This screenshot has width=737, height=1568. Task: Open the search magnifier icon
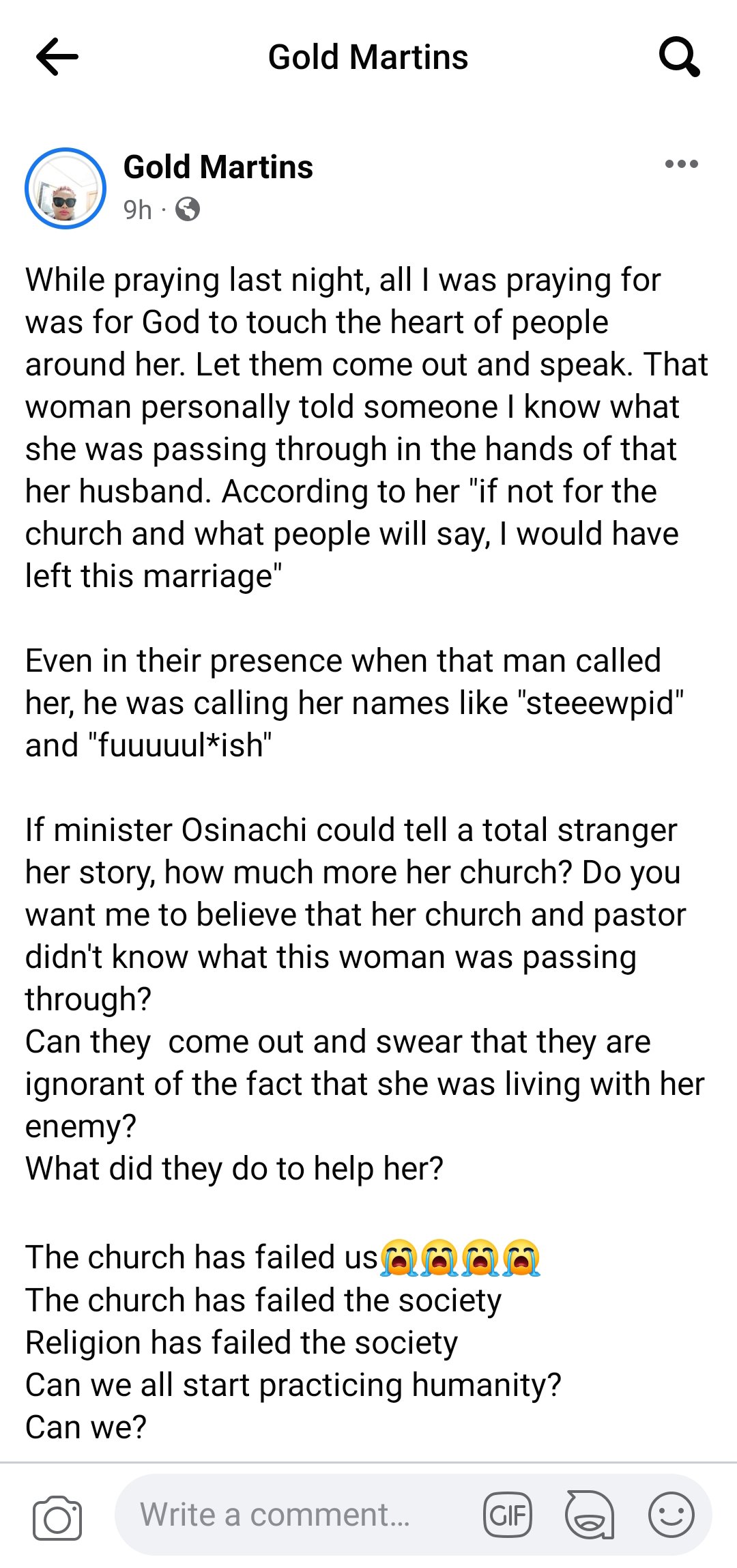(x=680, y=57)
